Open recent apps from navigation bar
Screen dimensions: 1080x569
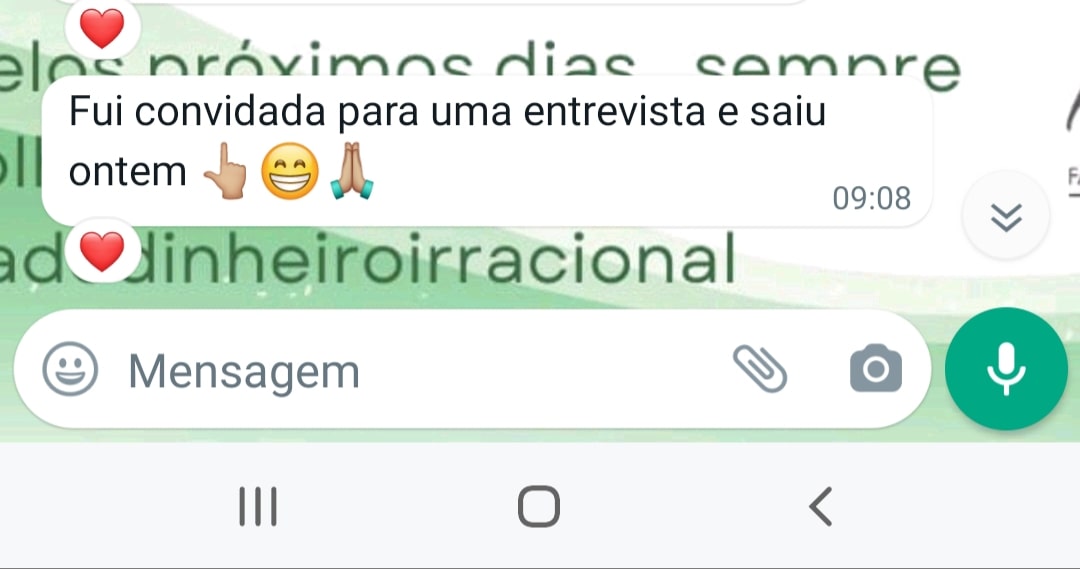(258, 506)
